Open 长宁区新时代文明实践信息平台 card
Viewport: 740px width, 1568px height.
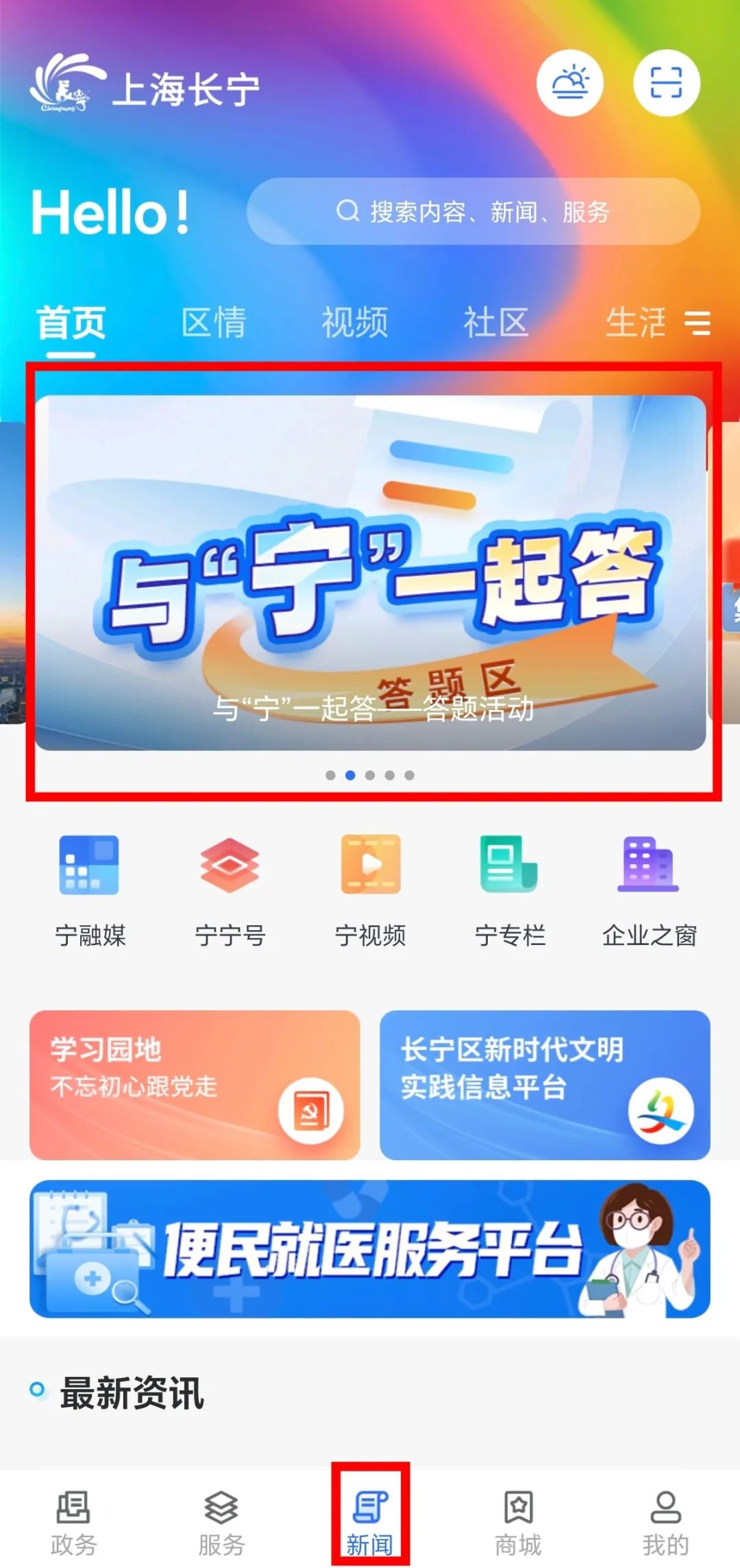[545, 1084]
